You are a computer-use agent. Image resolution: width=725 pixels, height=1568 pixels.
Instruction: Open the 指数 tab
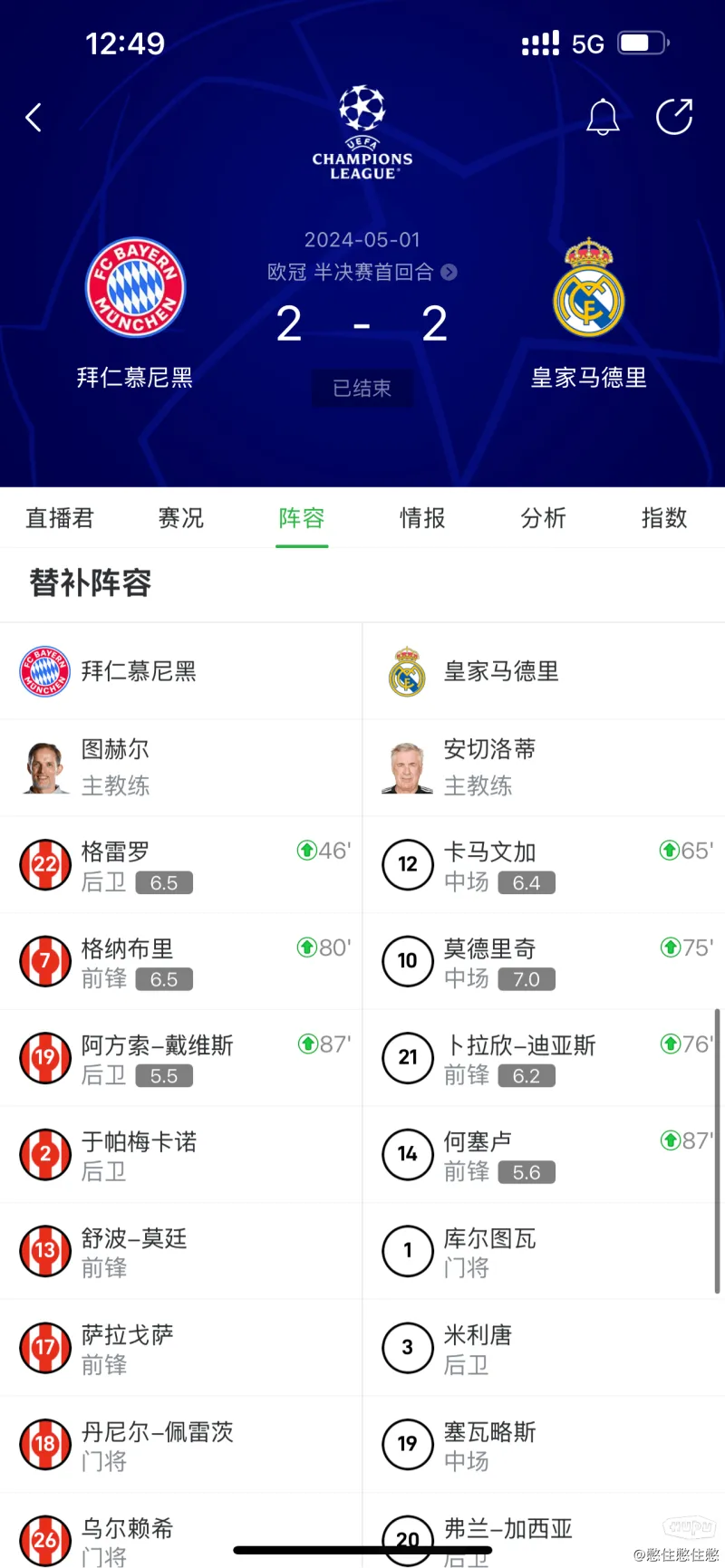pyautogui.click(x=663, y=517)
